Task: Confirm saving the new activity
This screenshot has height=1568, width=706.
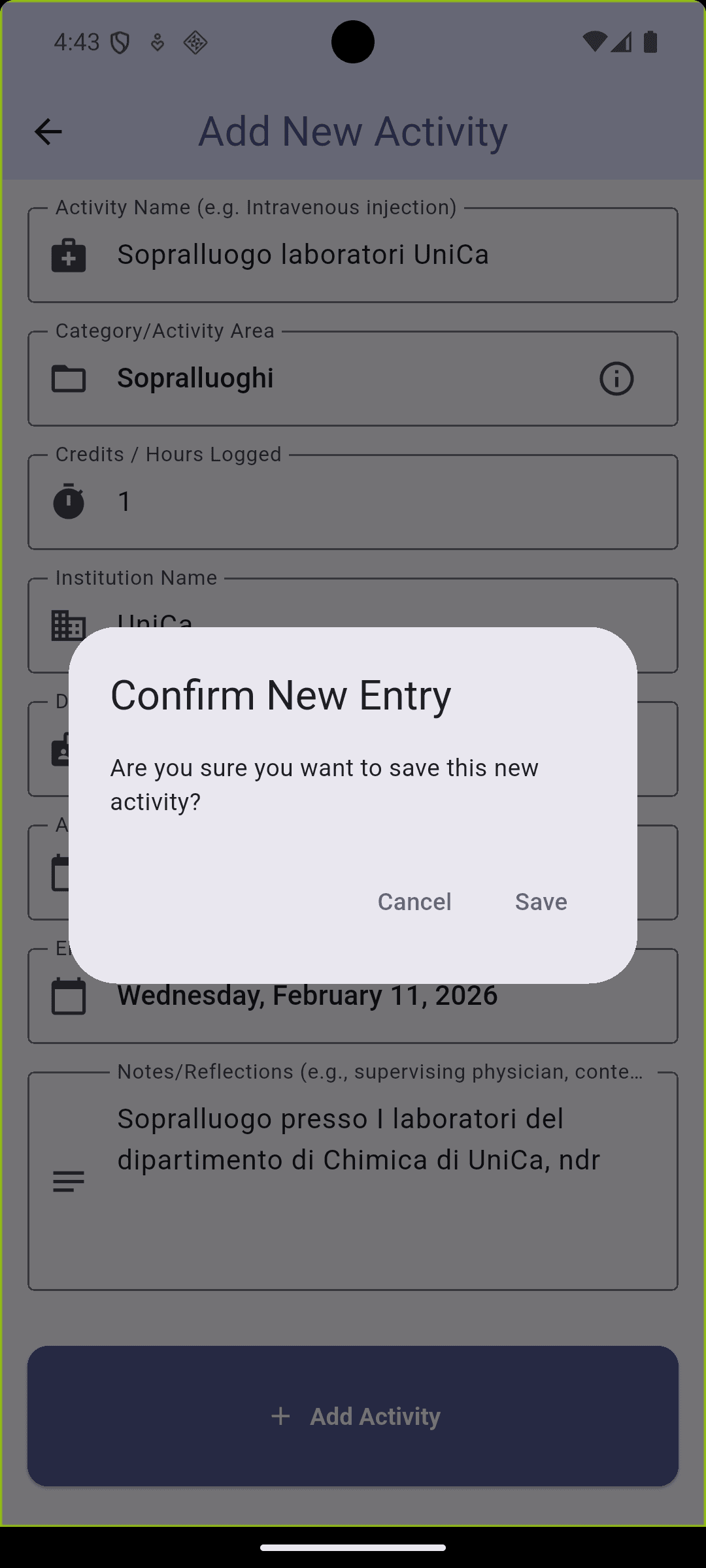Action: tap(541, 902)
